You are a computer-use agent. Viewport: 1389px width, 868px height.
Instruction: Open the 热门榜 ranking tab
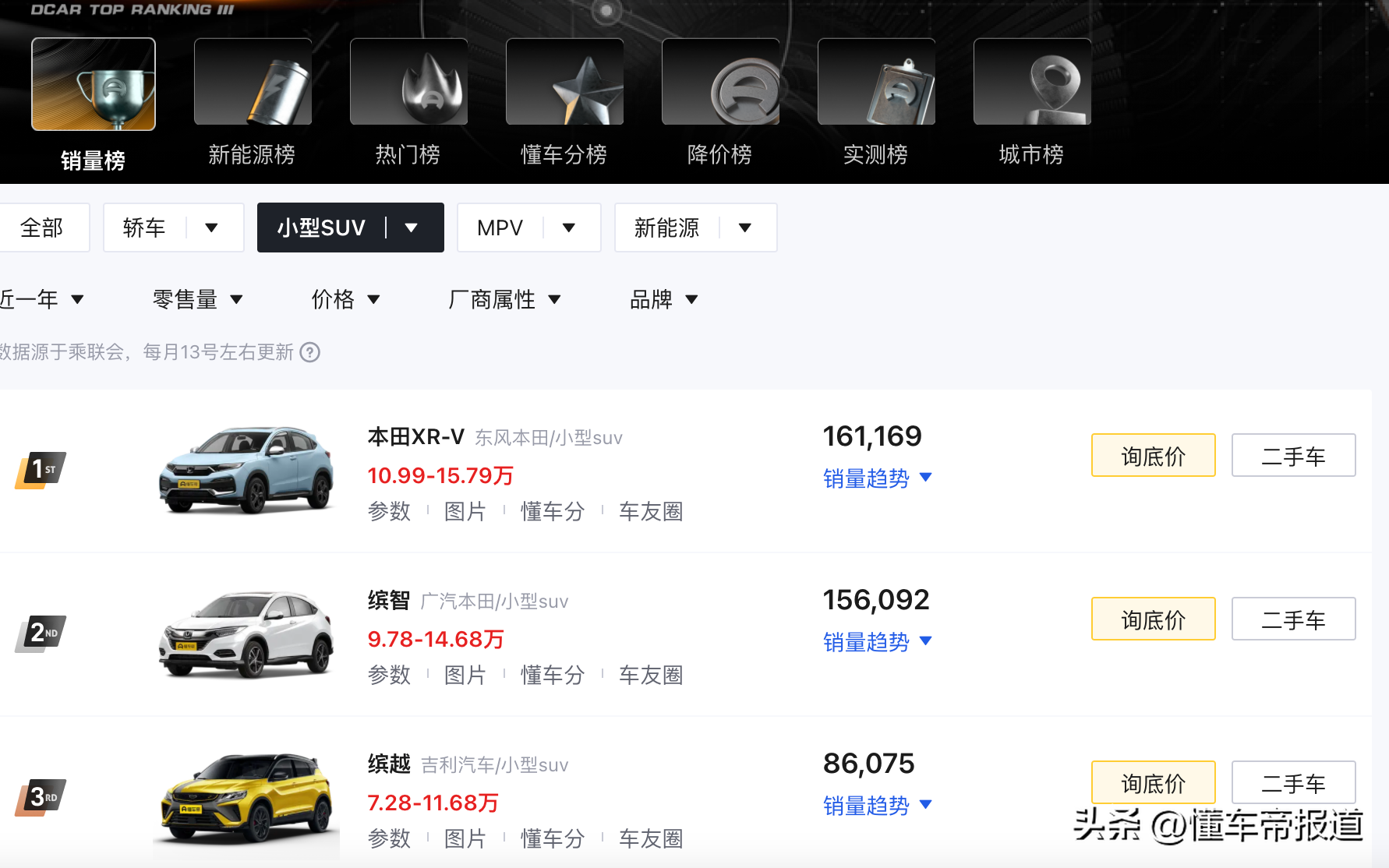[408, 101]
